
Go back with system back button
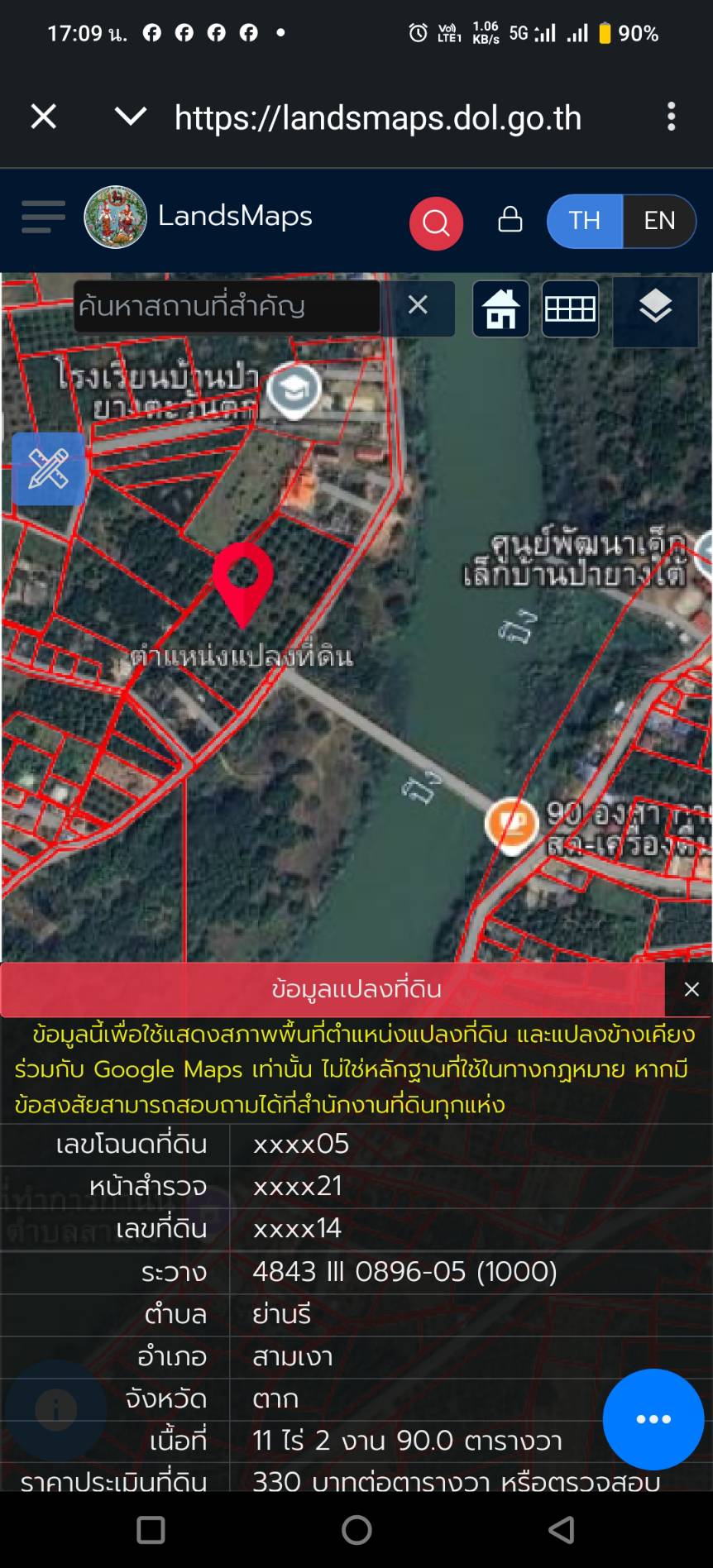click(x=562, y=1530)
